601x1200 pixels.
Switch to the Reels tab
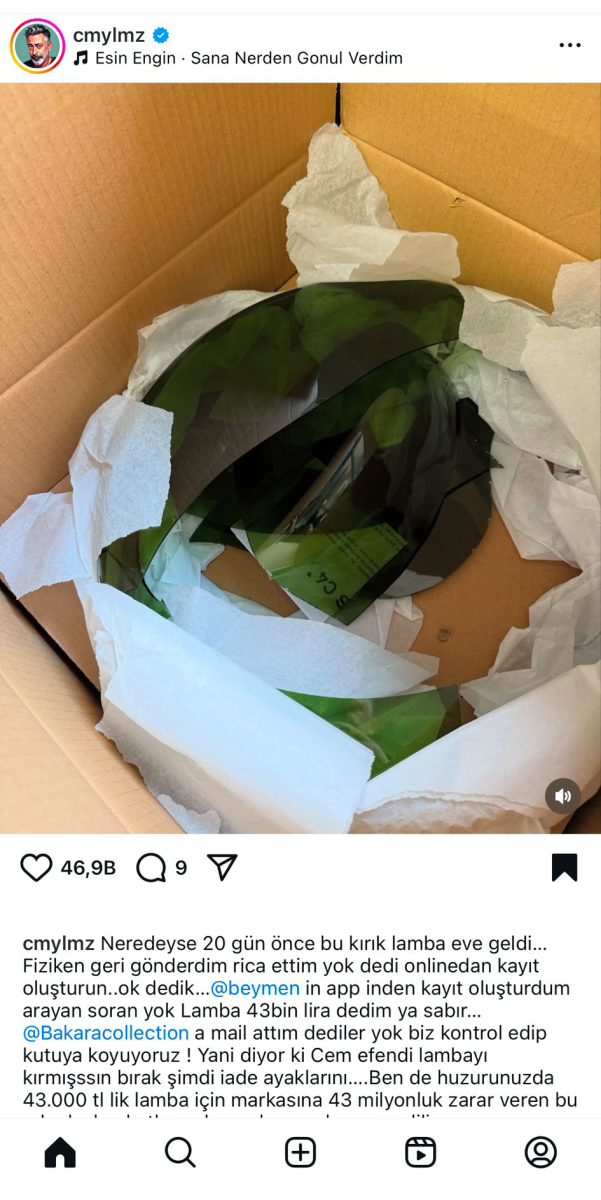(x=420, y=1153)
